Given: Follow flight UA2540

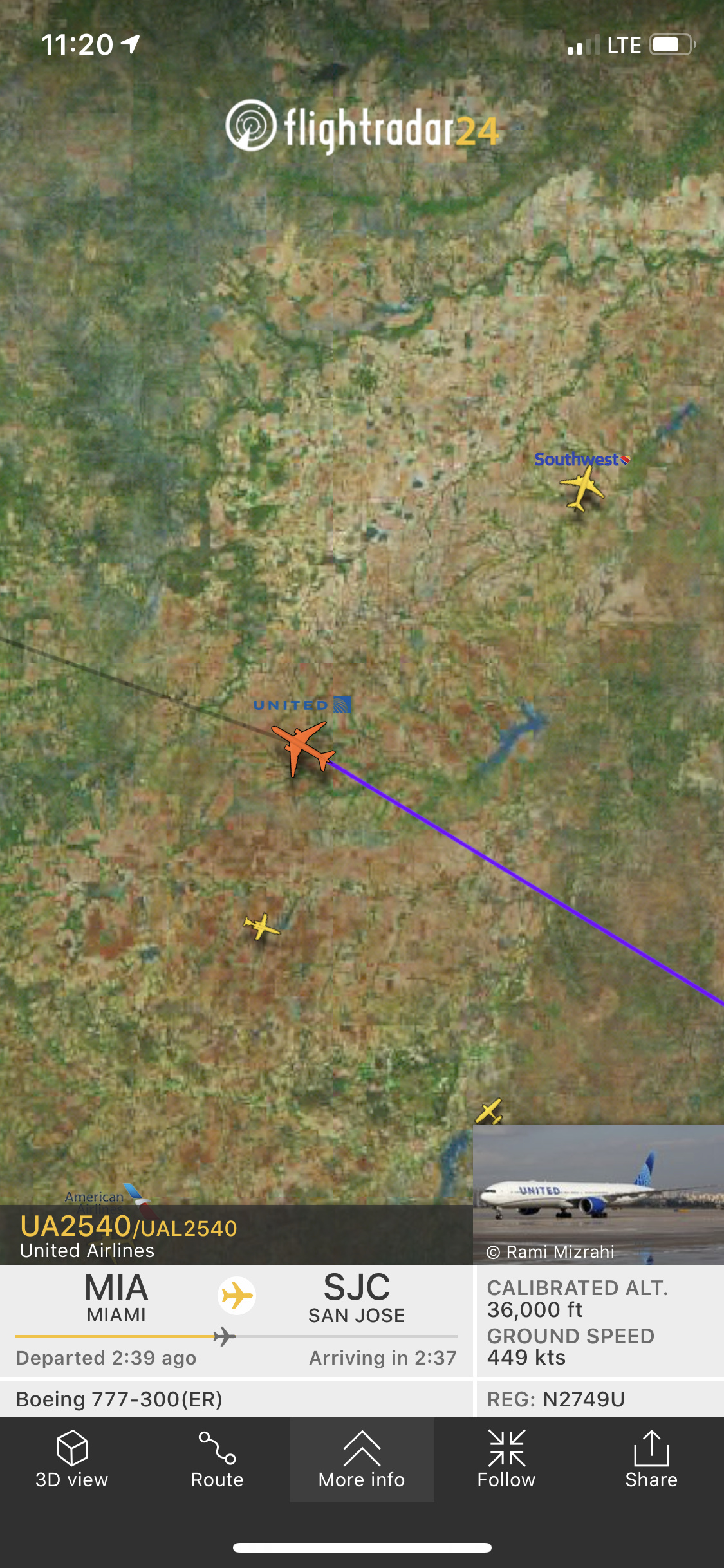Looking at the screenshot, I should [506, 1459].
